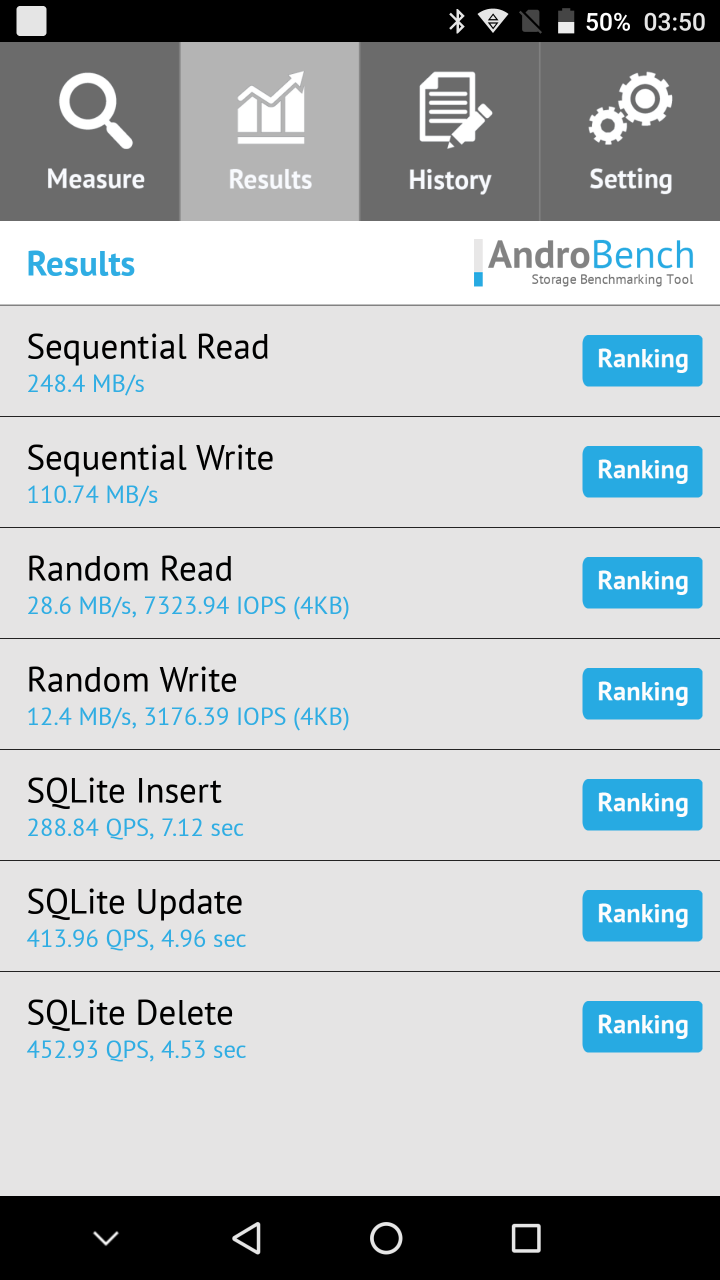This screenshot has height=1280, width=720.
Task: Tap Ranking next to Random Write
Action: point(642,693)
